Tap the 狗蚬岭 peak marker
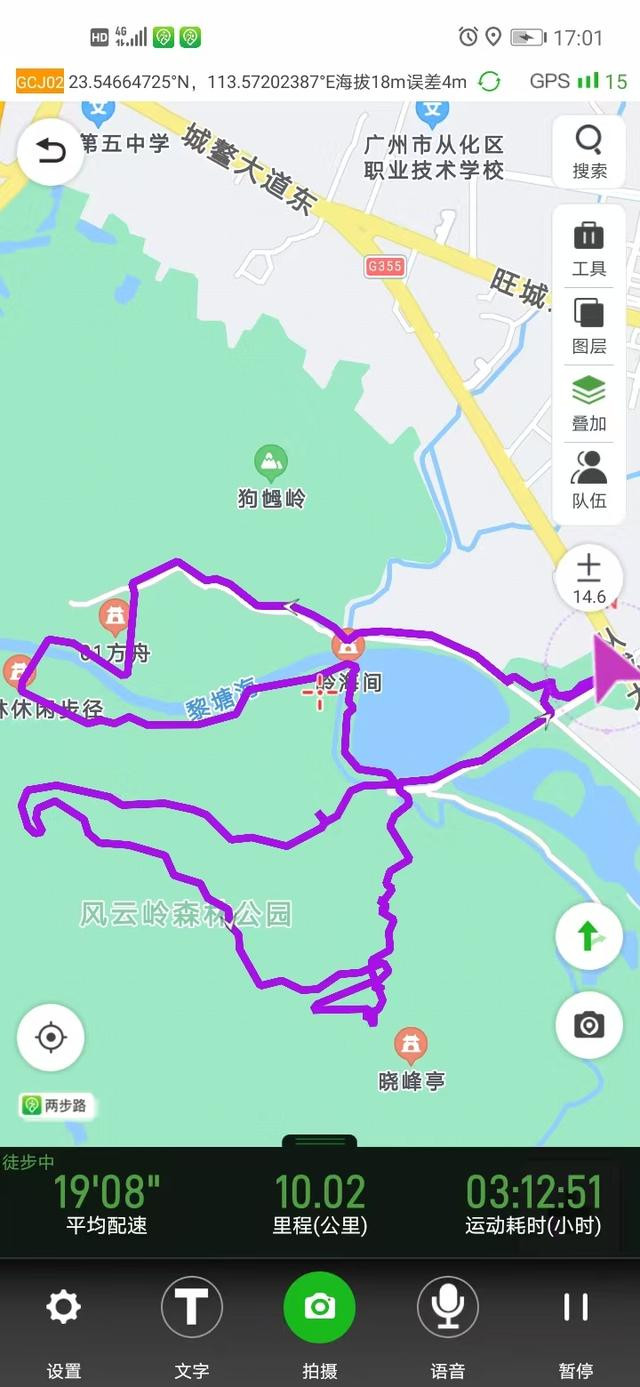640x1387 pixels. (x=270, y=463)
